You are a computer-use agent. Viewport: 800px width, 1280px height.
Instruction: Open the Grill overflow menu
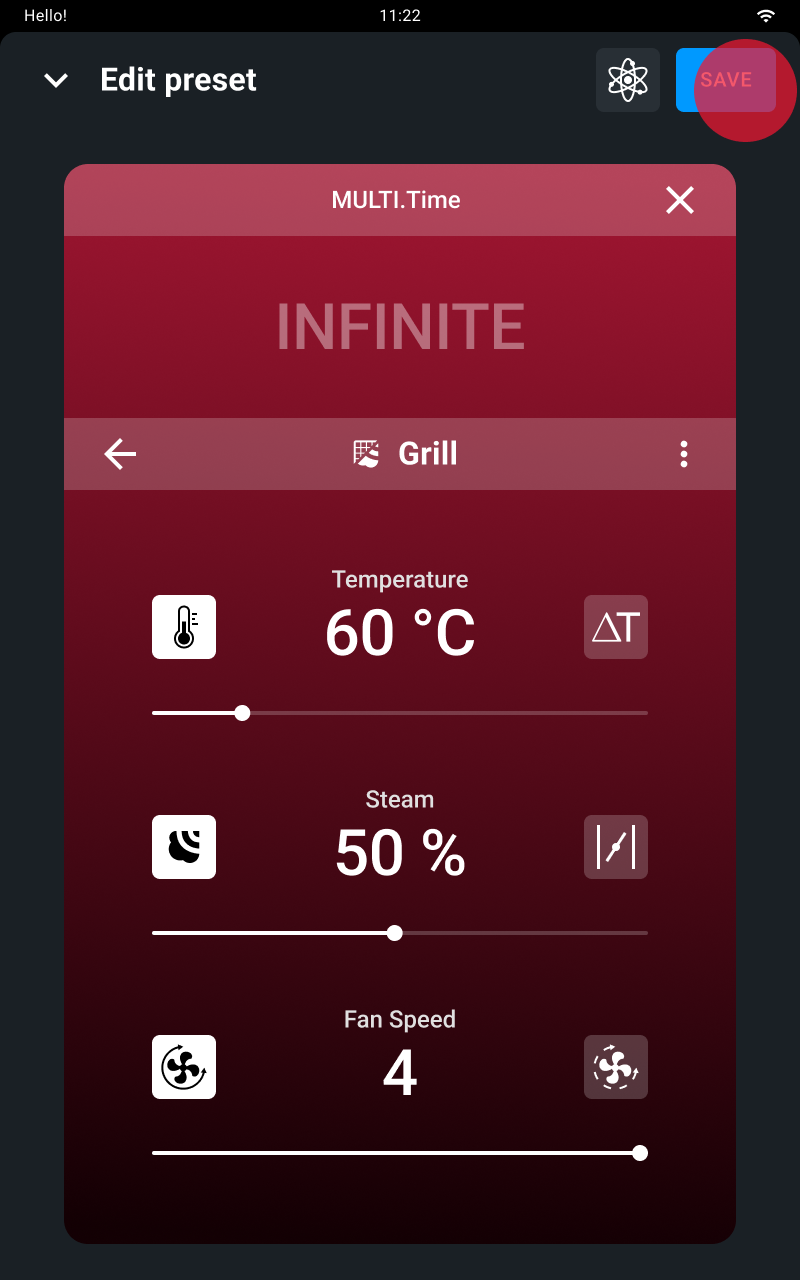684,454
